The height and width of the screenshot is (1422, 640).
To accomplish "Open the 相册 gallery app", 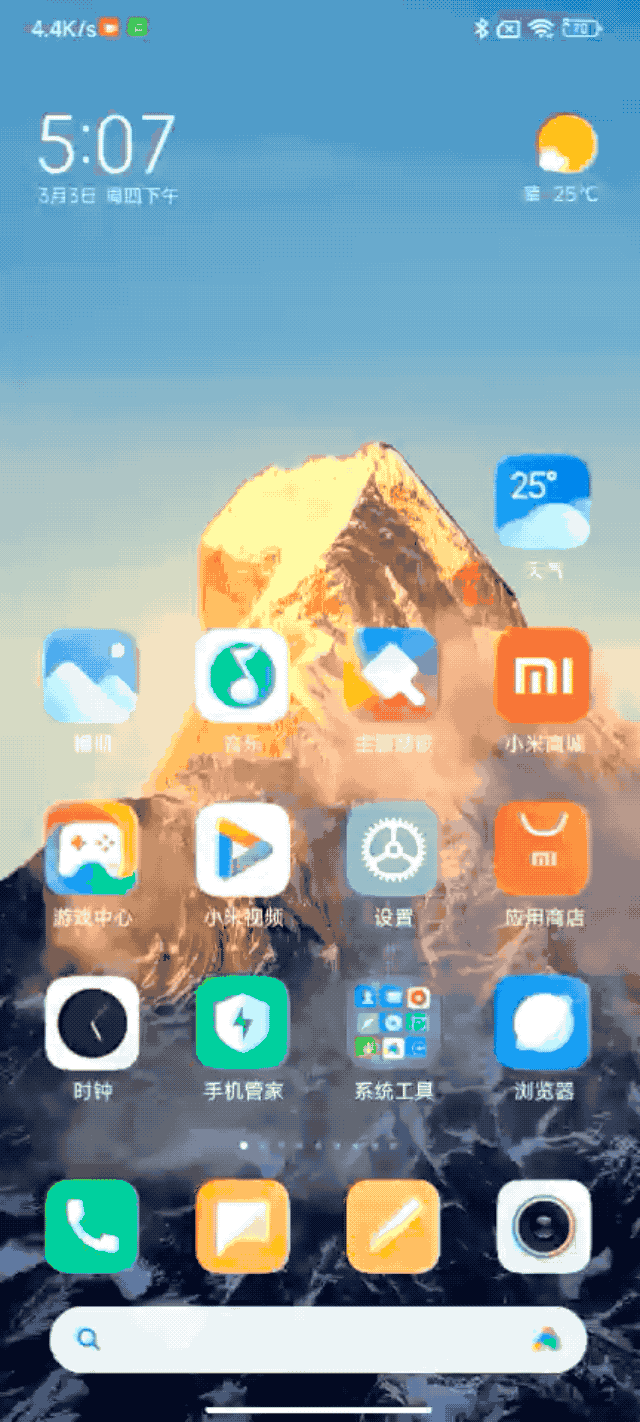I will coord(91,676).
